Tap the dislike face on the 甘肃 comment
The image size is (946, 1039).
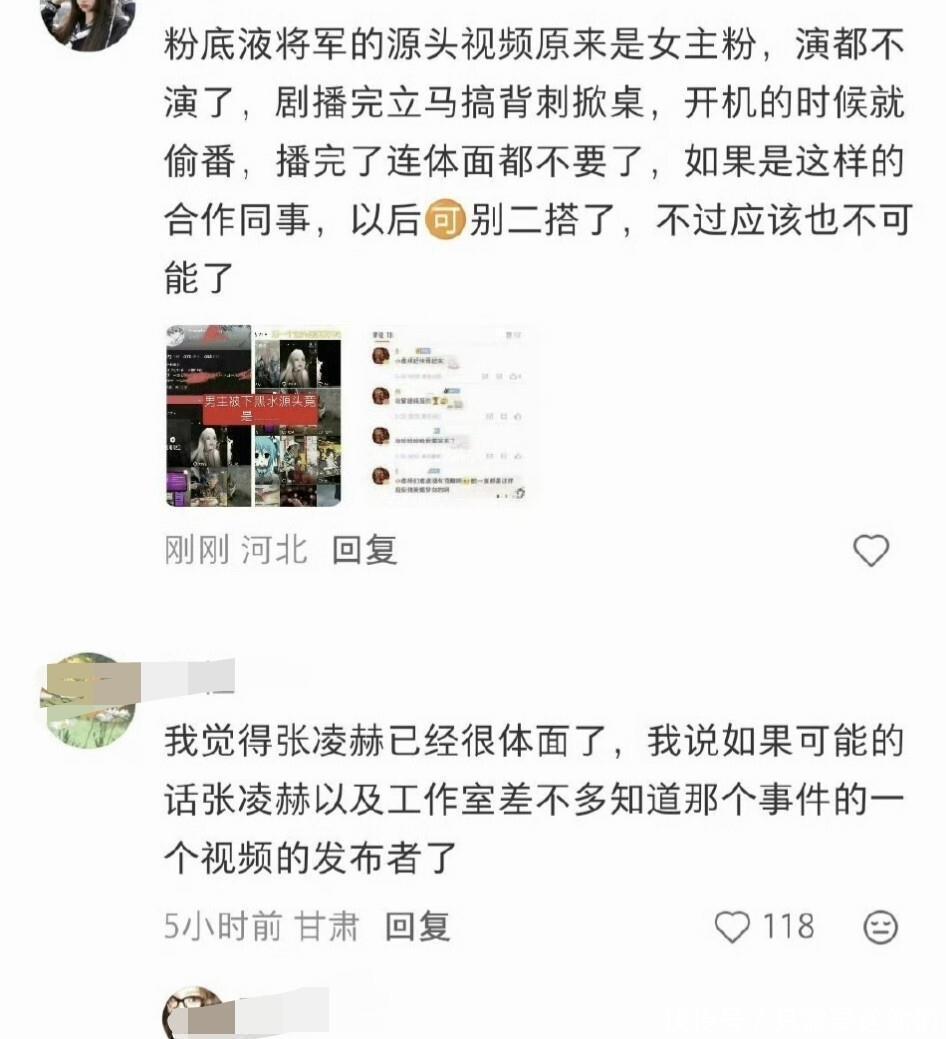[x=880, y=926]
